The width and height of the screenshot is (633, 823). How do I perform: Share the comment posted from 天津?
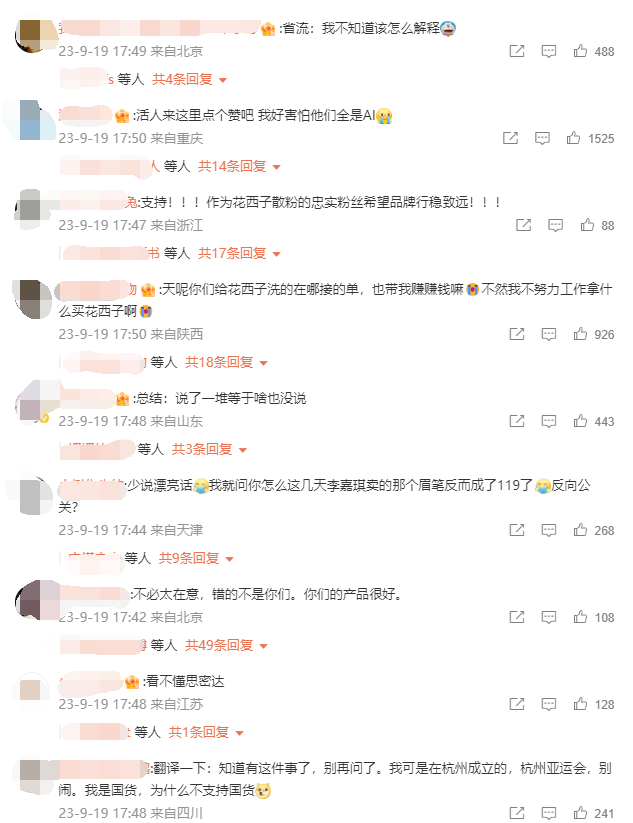(x=517, y=530)
